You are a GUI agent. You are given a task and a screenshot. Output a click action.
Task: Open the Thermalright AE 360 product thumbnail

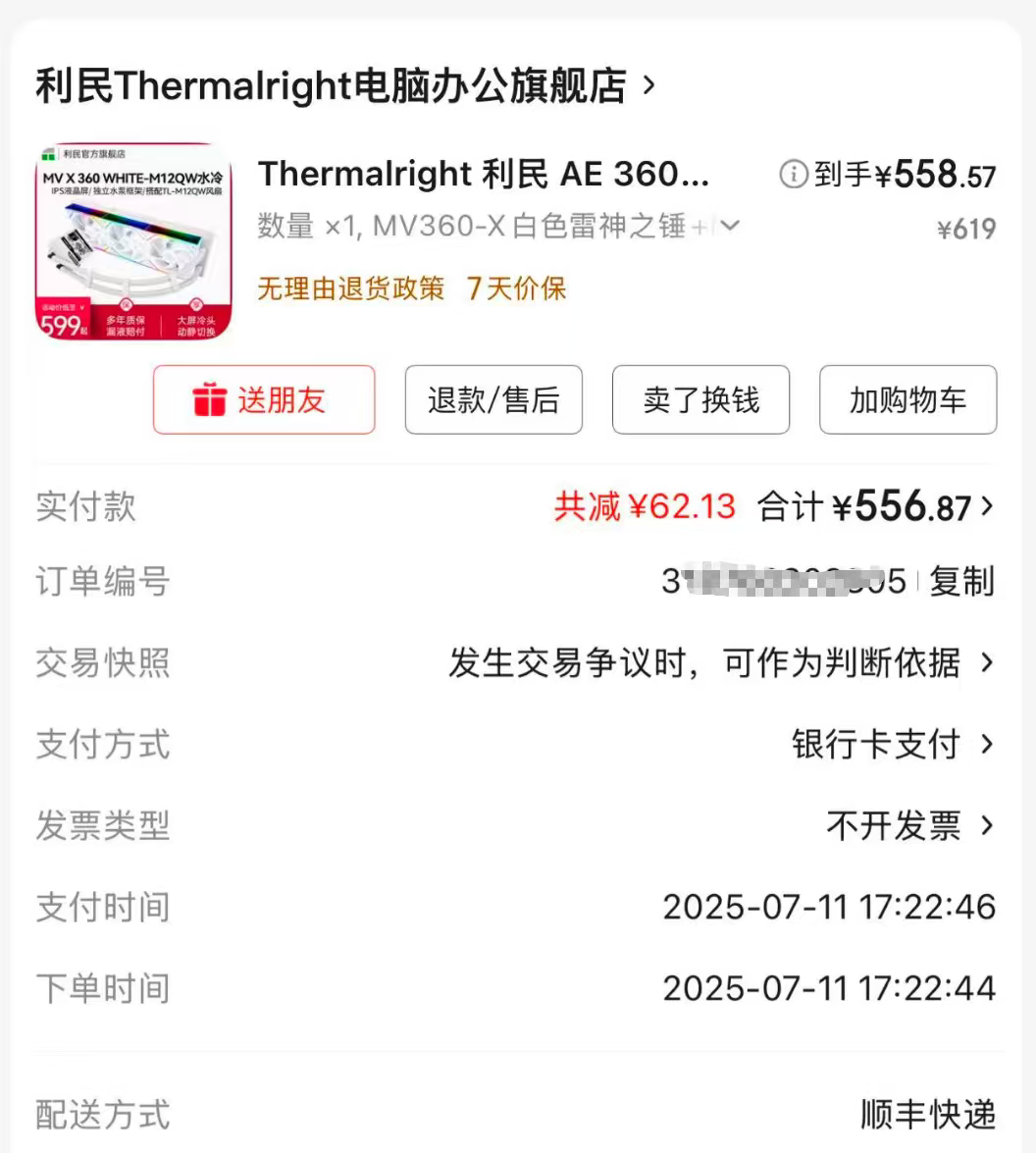point(133,241)
